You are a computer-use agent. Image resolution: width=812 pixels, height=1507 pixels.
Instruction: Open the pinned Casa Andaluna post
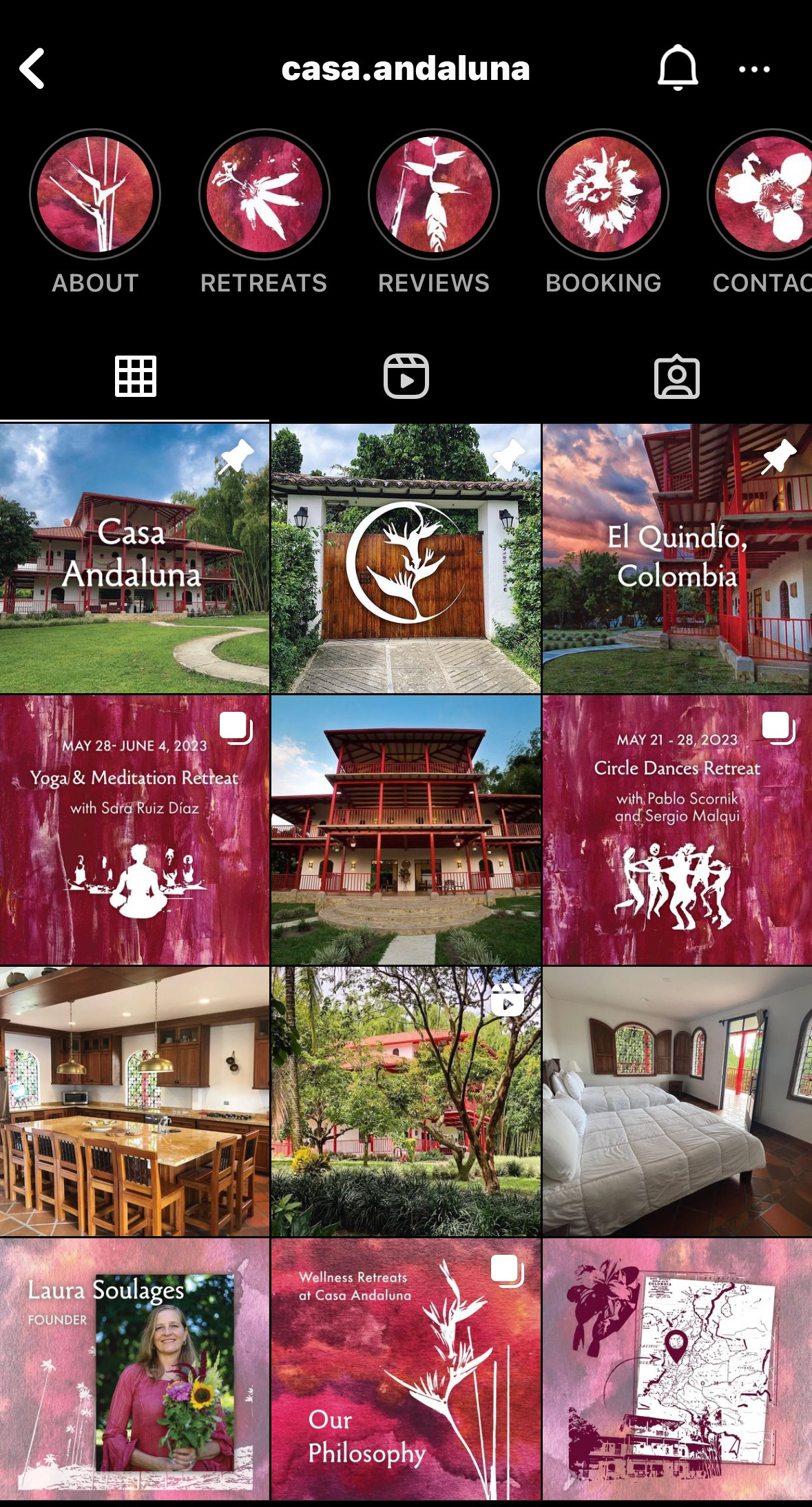click(134, 558)
